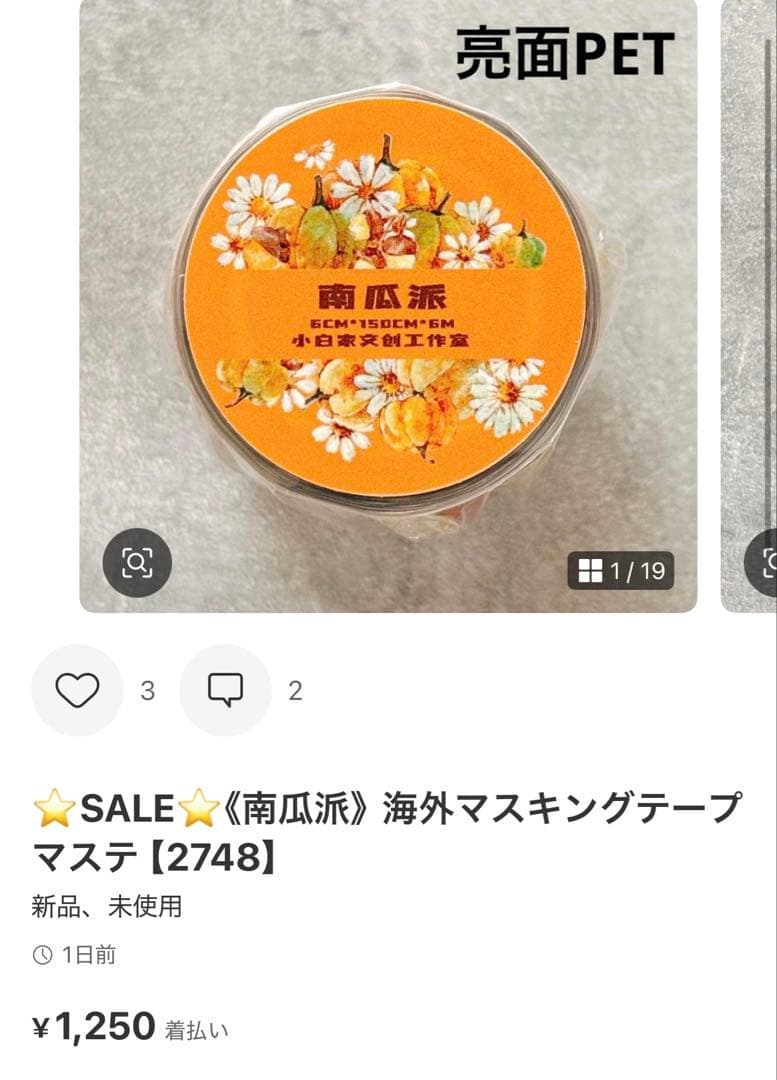Open the pumpkin tape product photo
The image size is (777, 1080).
click(x=388, y=300)
